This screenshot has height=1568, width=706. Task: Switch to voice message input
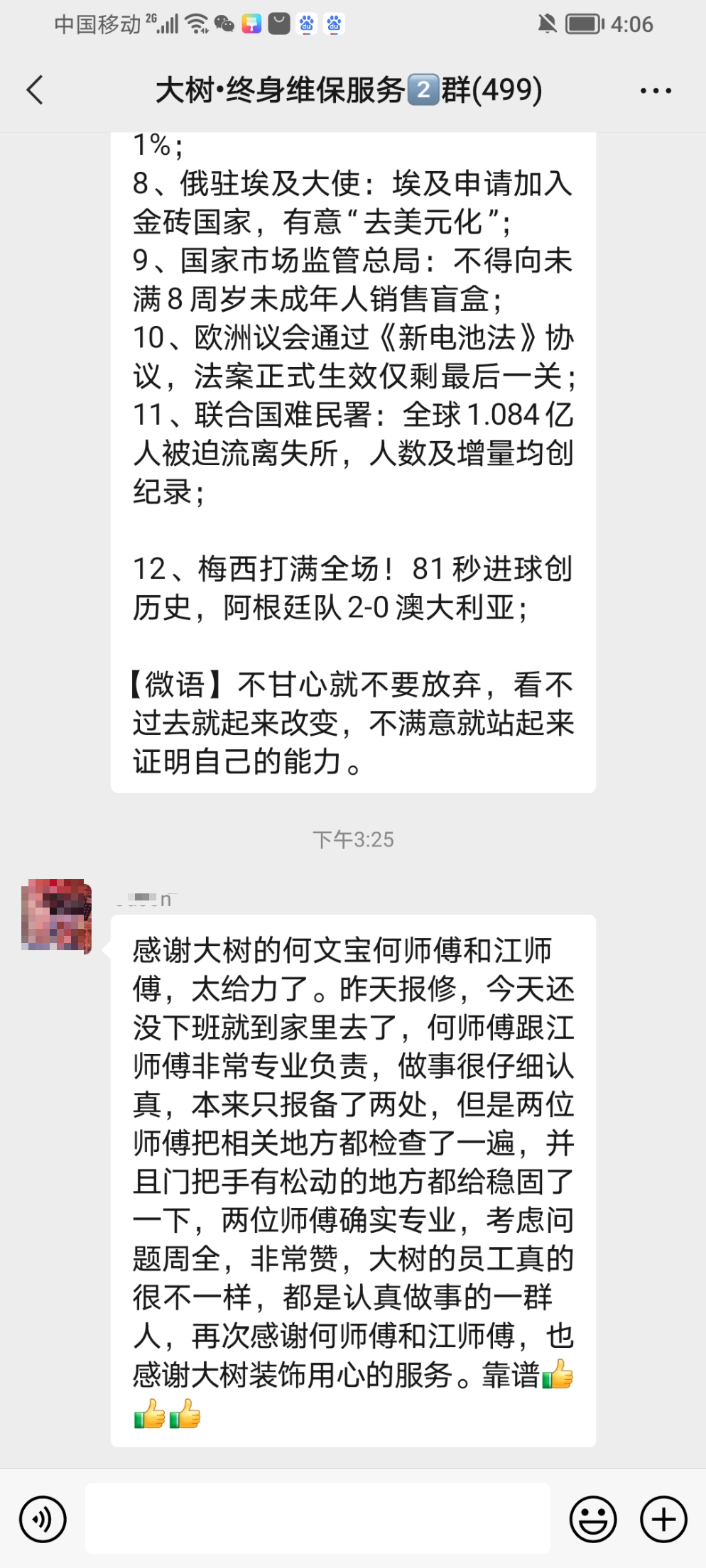tap(43, 1519)
